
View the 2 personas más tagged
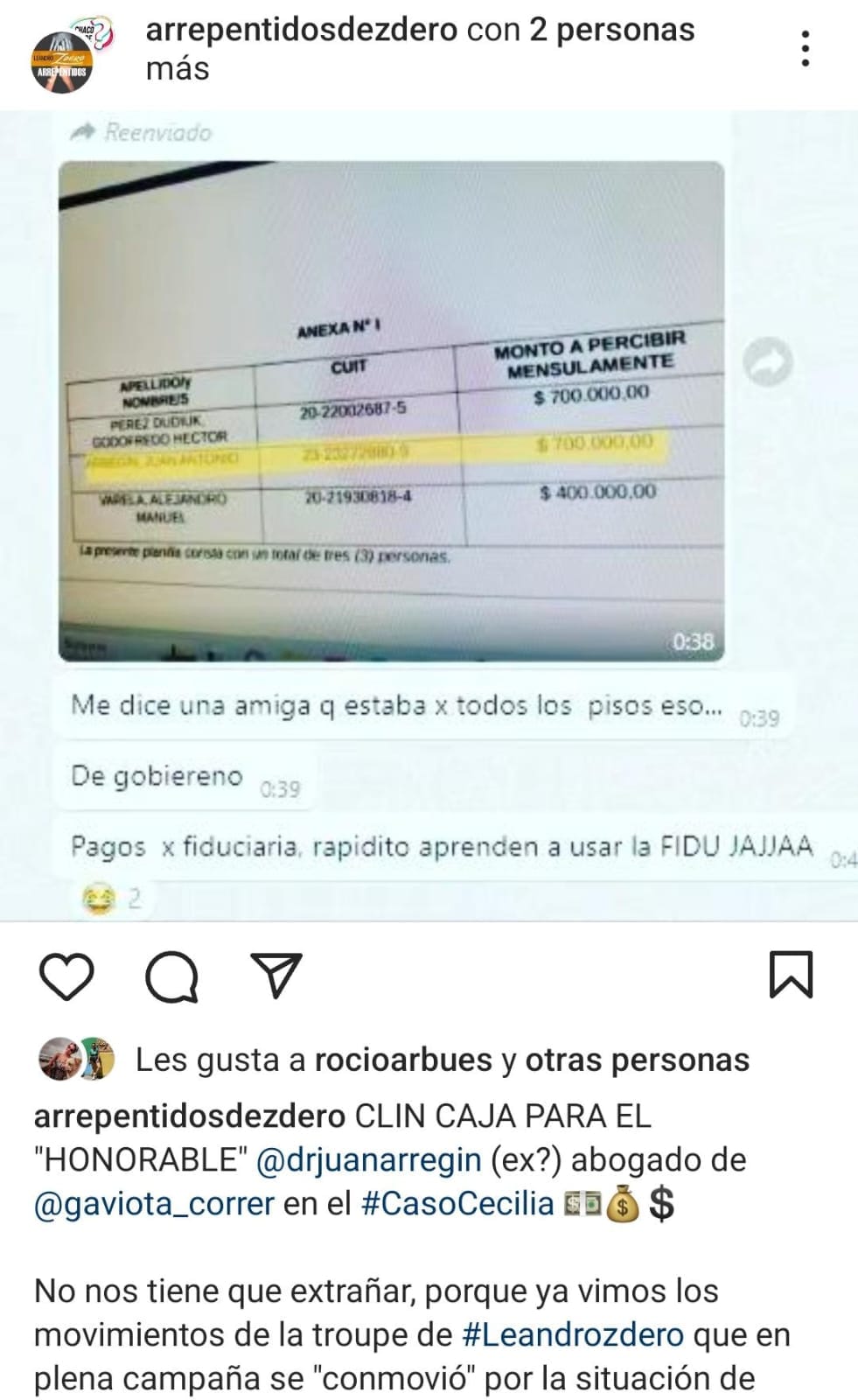coord(420,49)
